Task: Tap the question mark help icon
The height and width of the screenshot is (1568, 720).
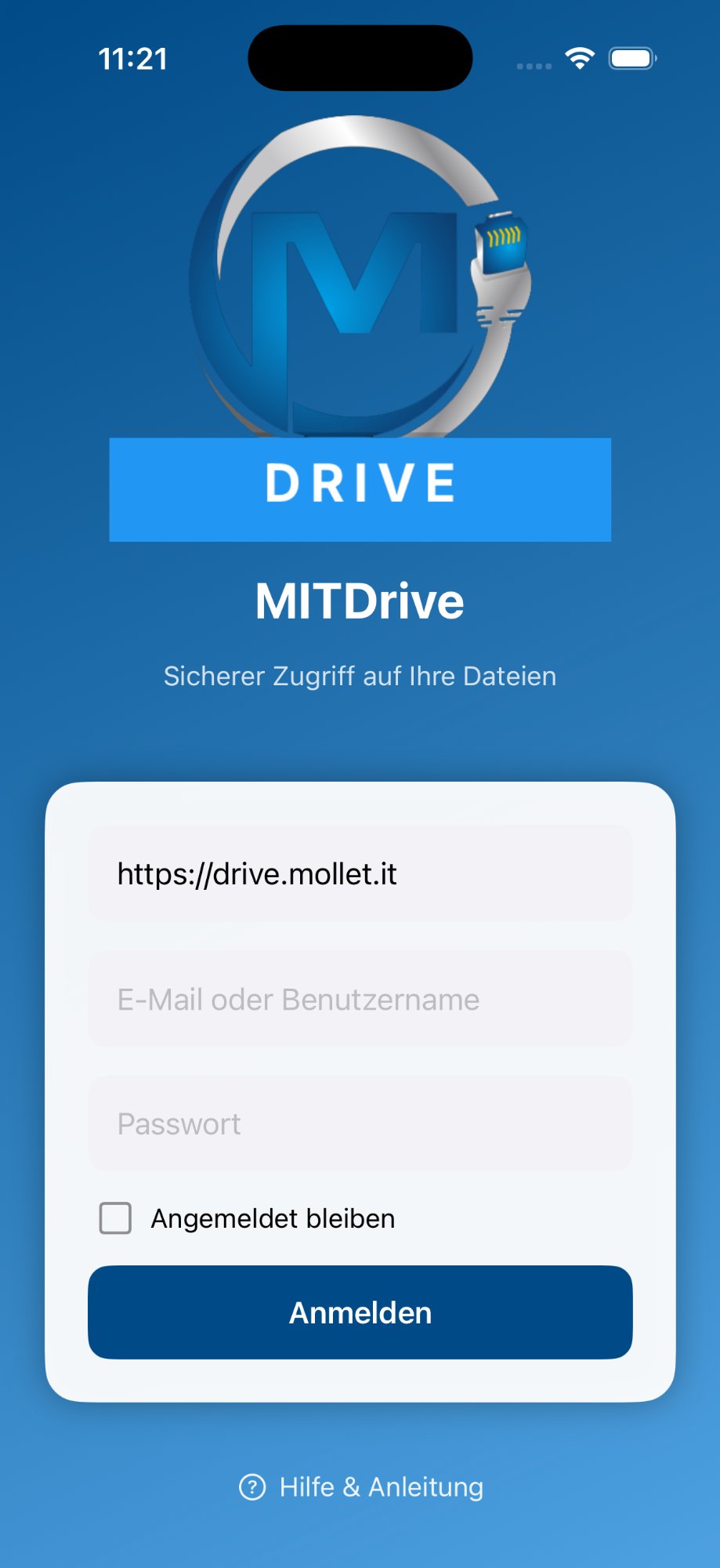Action: [x=252, y=1486]
